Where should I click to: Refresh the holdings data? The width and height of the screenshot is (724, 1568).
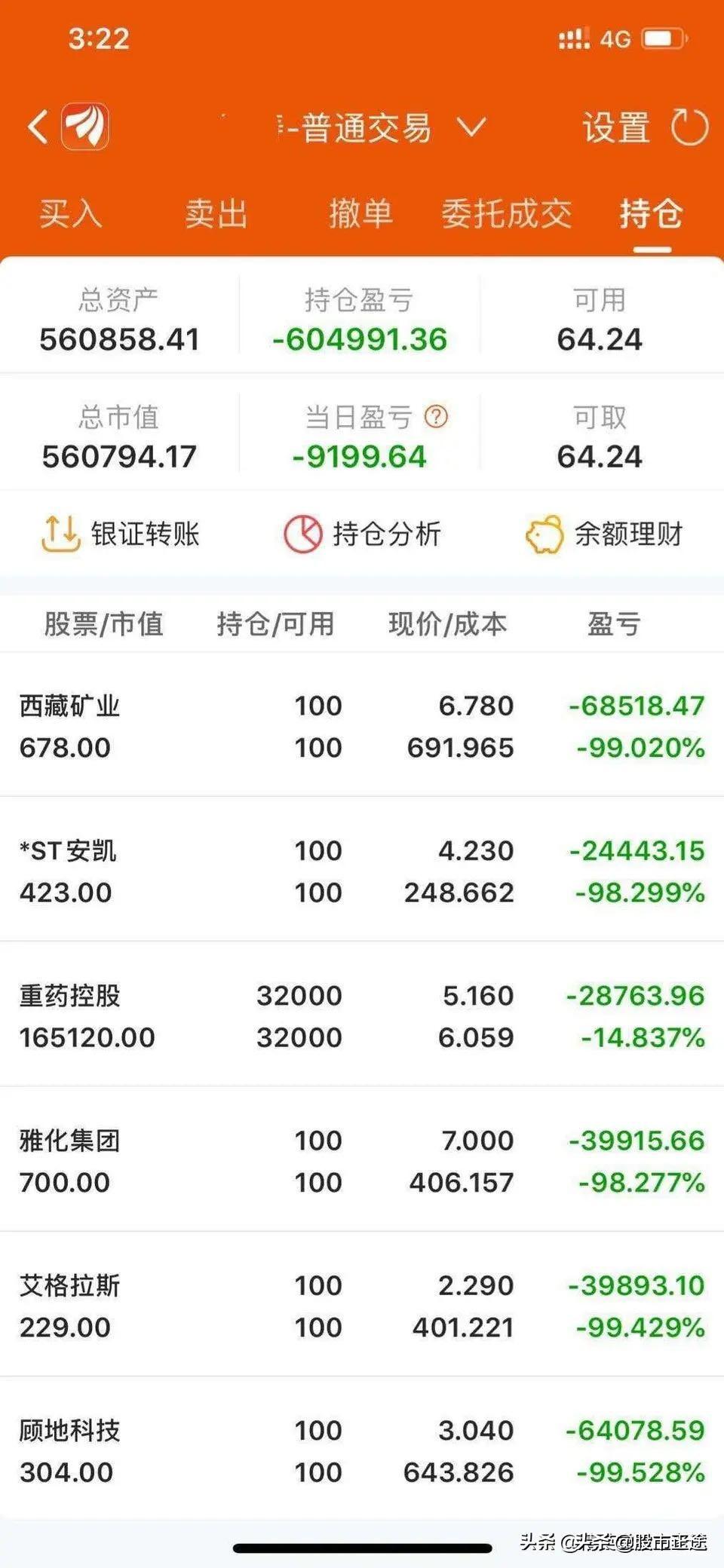[x=689, y=127]
